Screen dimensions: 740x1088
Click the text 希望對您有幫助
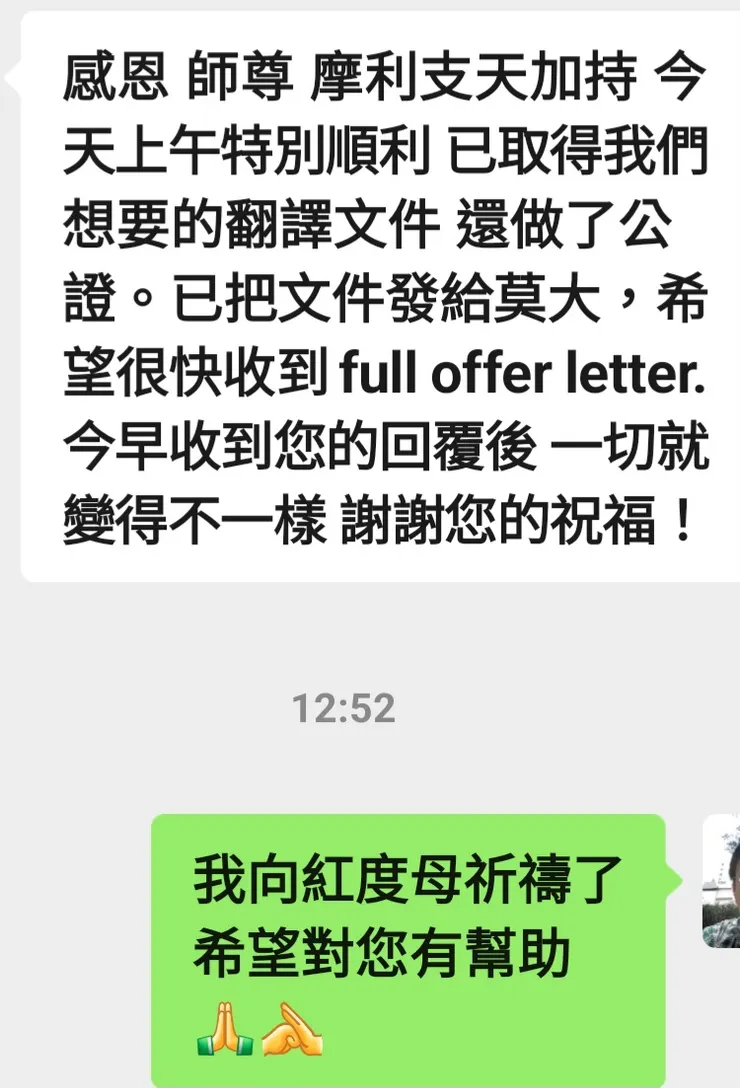(x=380, y=952)
